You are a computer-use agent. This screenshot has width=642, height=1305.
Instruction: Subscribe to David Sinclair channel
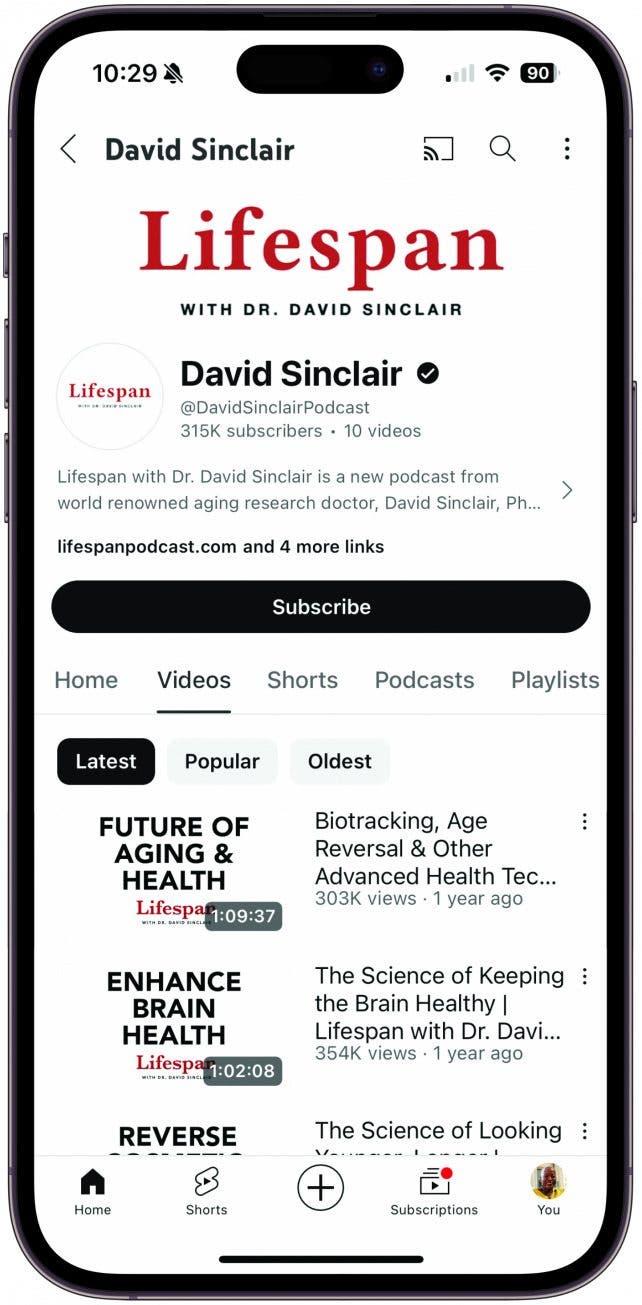pos(321,607)
